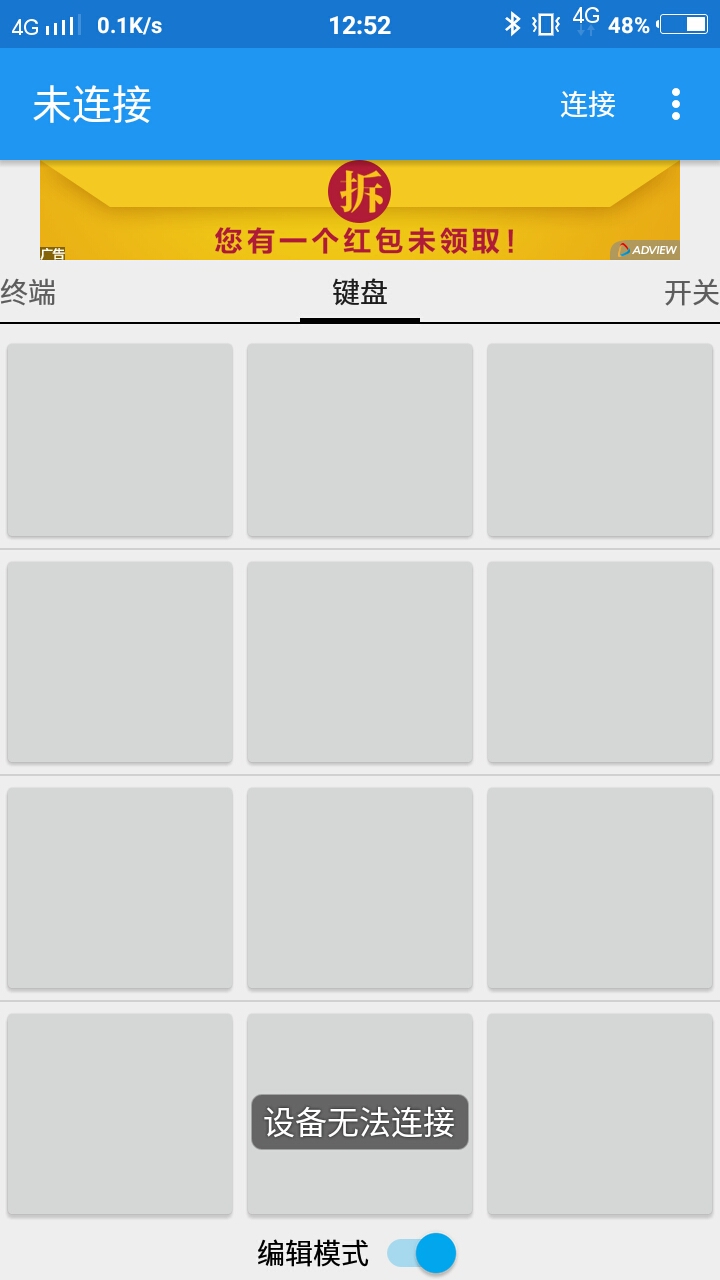Open the overflow menu
720x1280 pixels.
pos(676,104)
